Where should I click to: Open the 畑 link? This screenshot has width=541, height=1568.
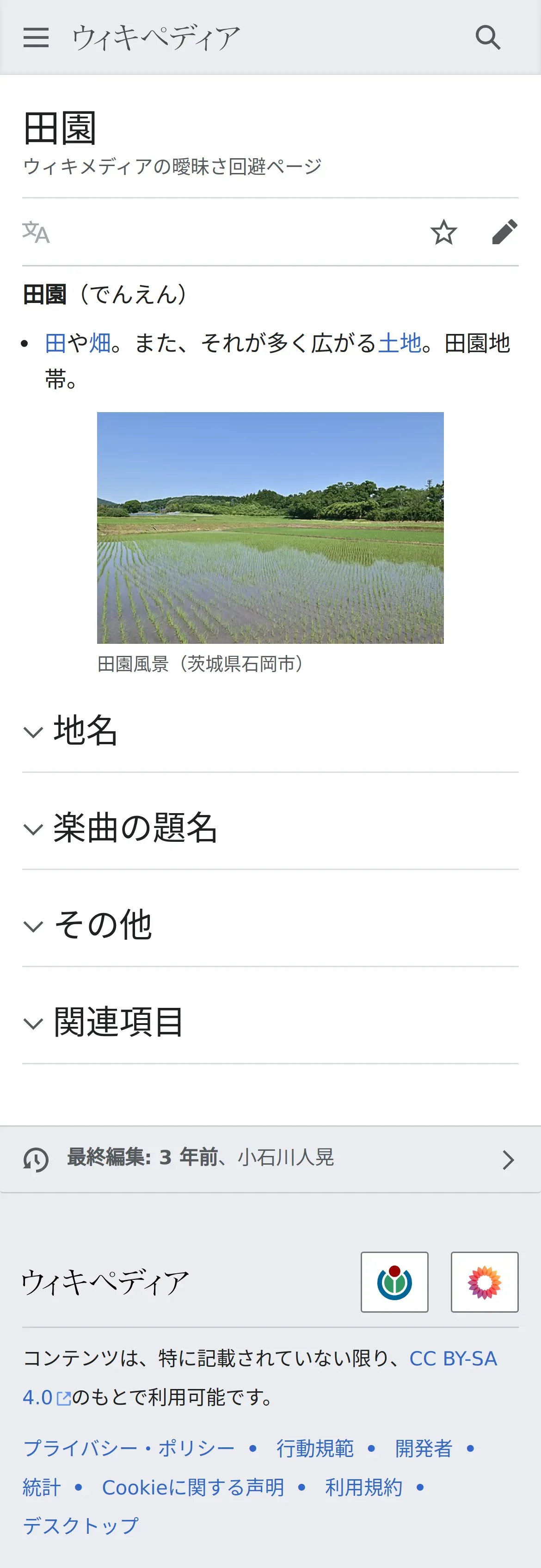(x=100, y=343)
